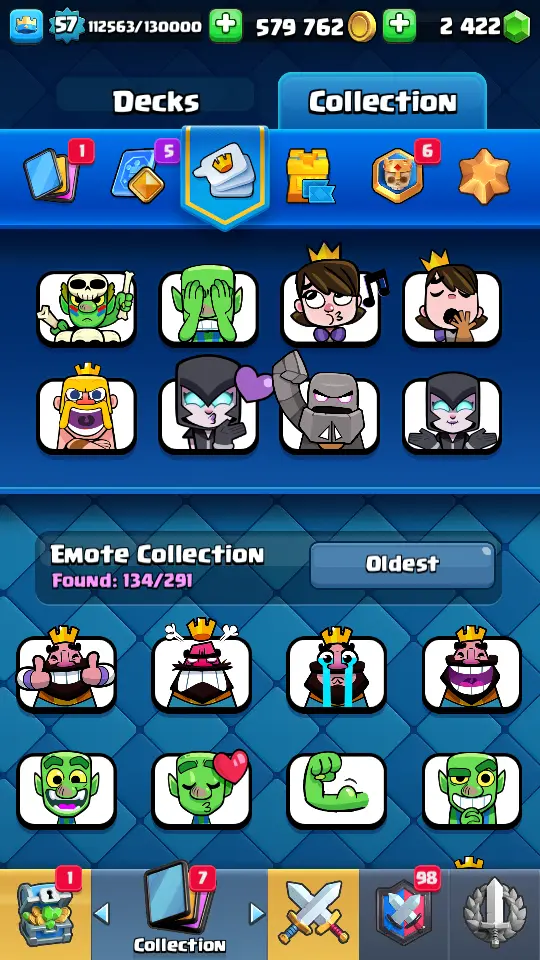Screen dimensions: 540x960
Task: Open the clan shield tab with 98
Action: [404, 914]
